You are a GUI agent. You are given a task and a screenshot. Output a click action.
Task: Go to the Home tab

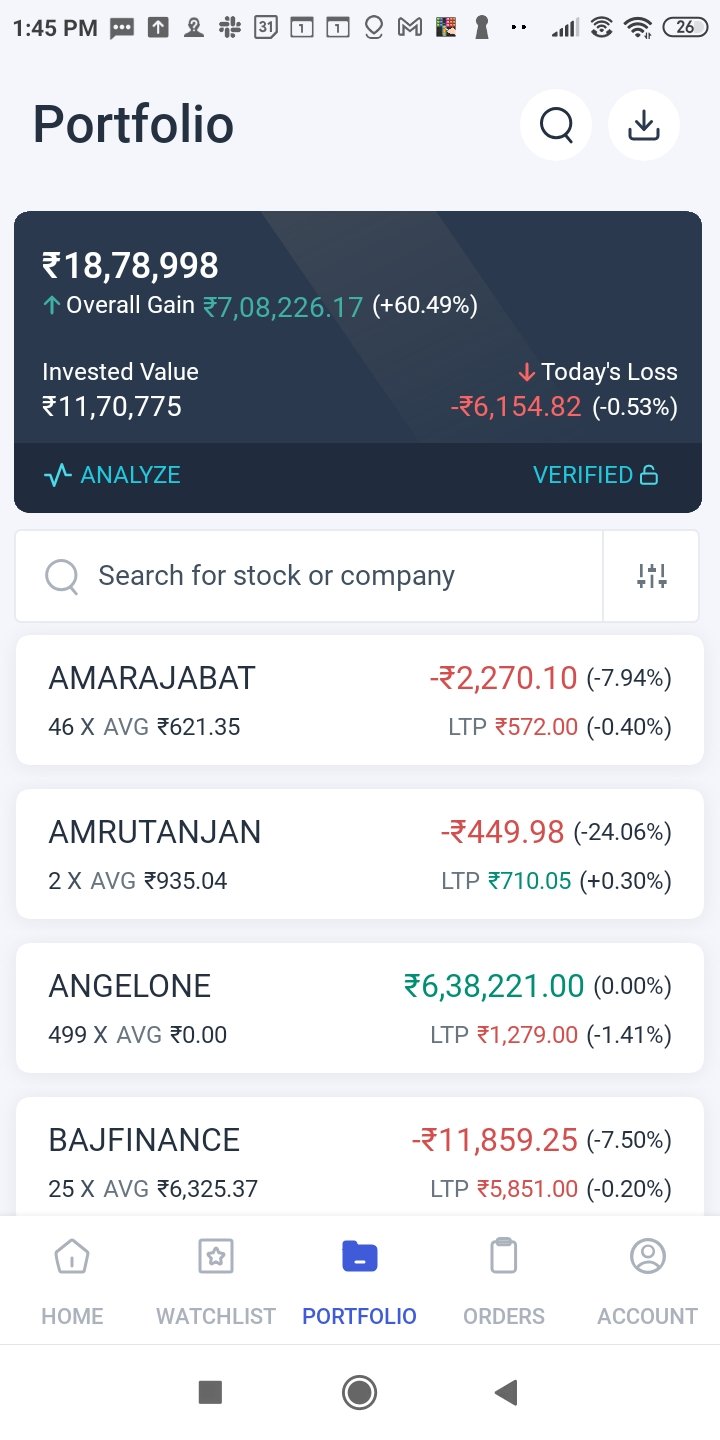pos(72,1281)
